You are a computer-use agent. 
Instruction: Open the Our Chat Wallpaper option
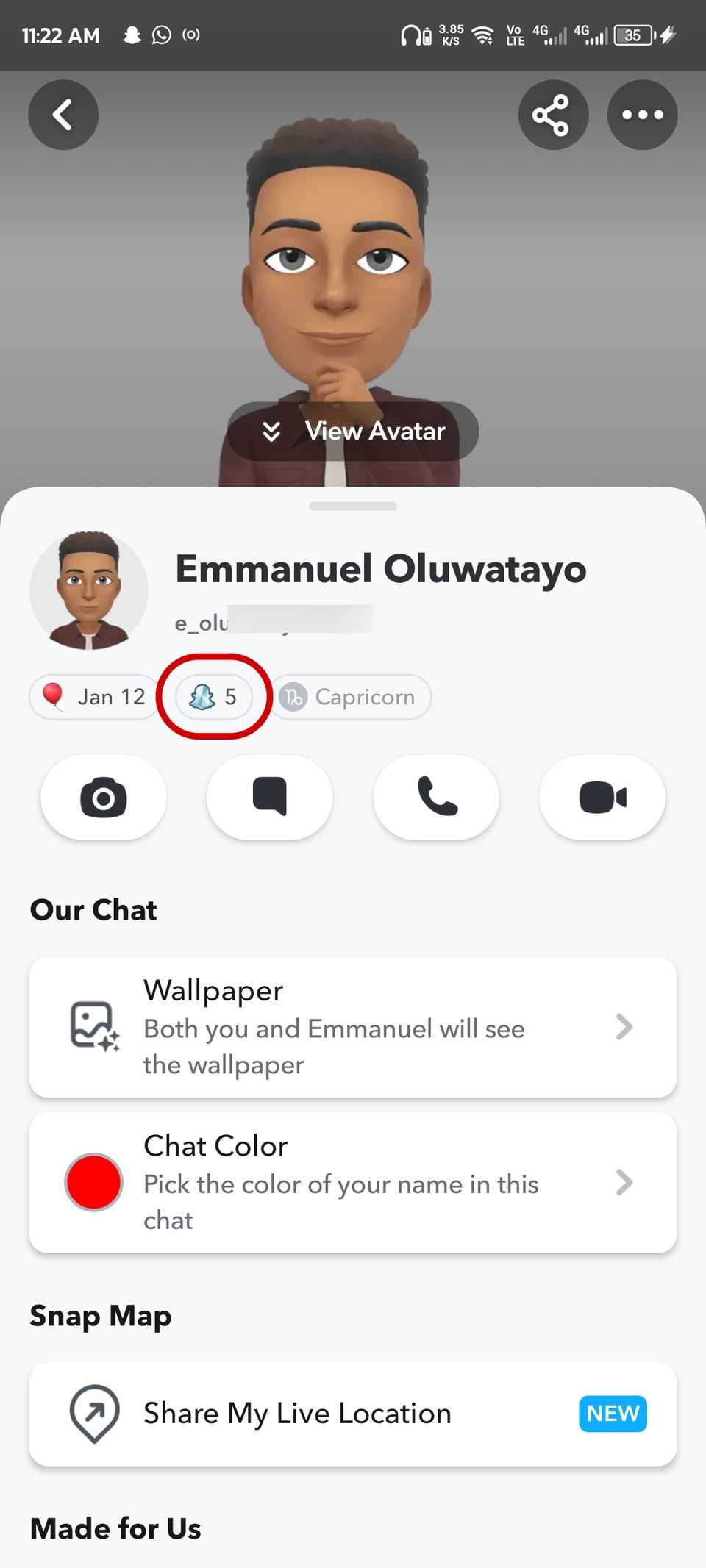coord(353,1026)
